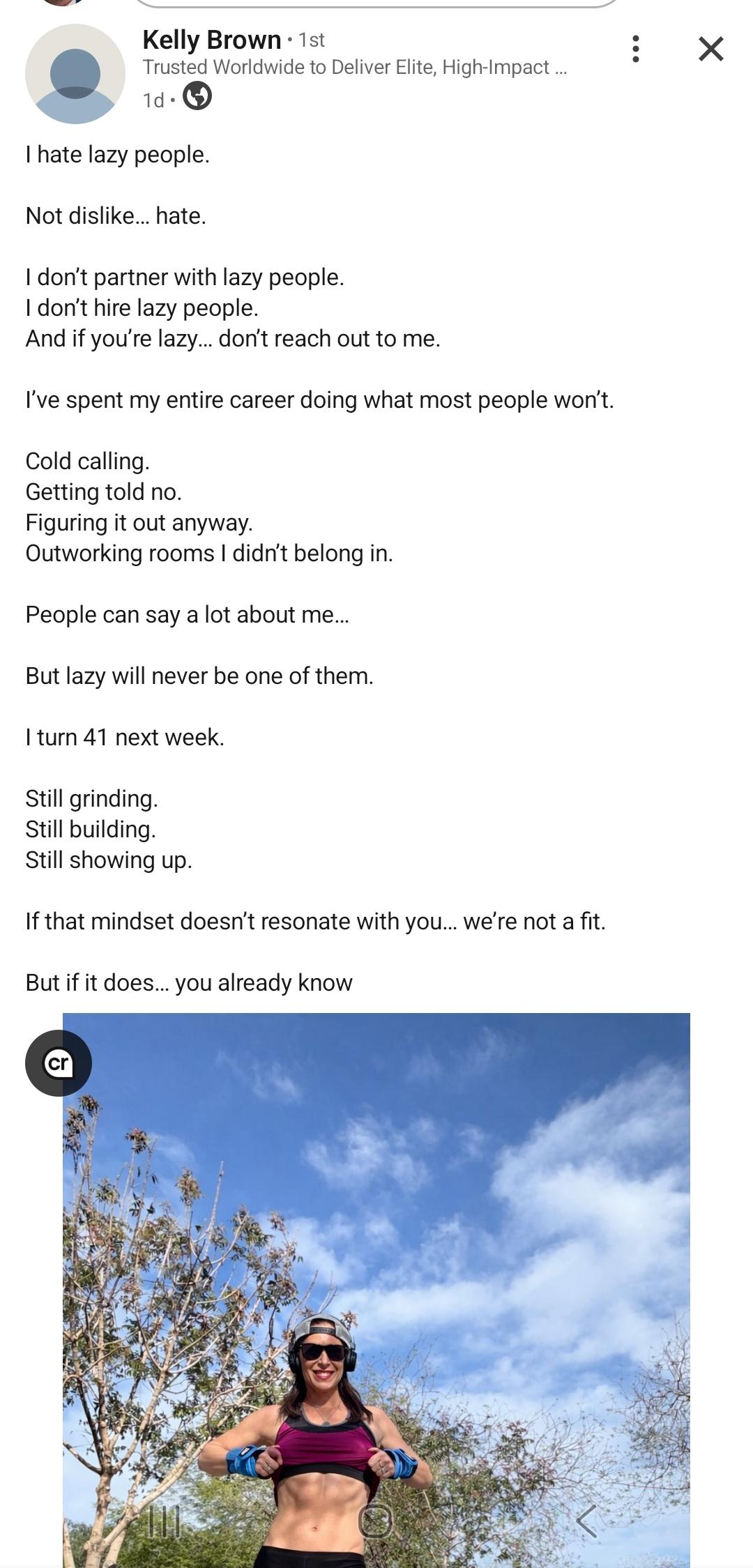Open the post overflow menu
The width and height of the screenshot is (753, 1568).
pos(635,49)
